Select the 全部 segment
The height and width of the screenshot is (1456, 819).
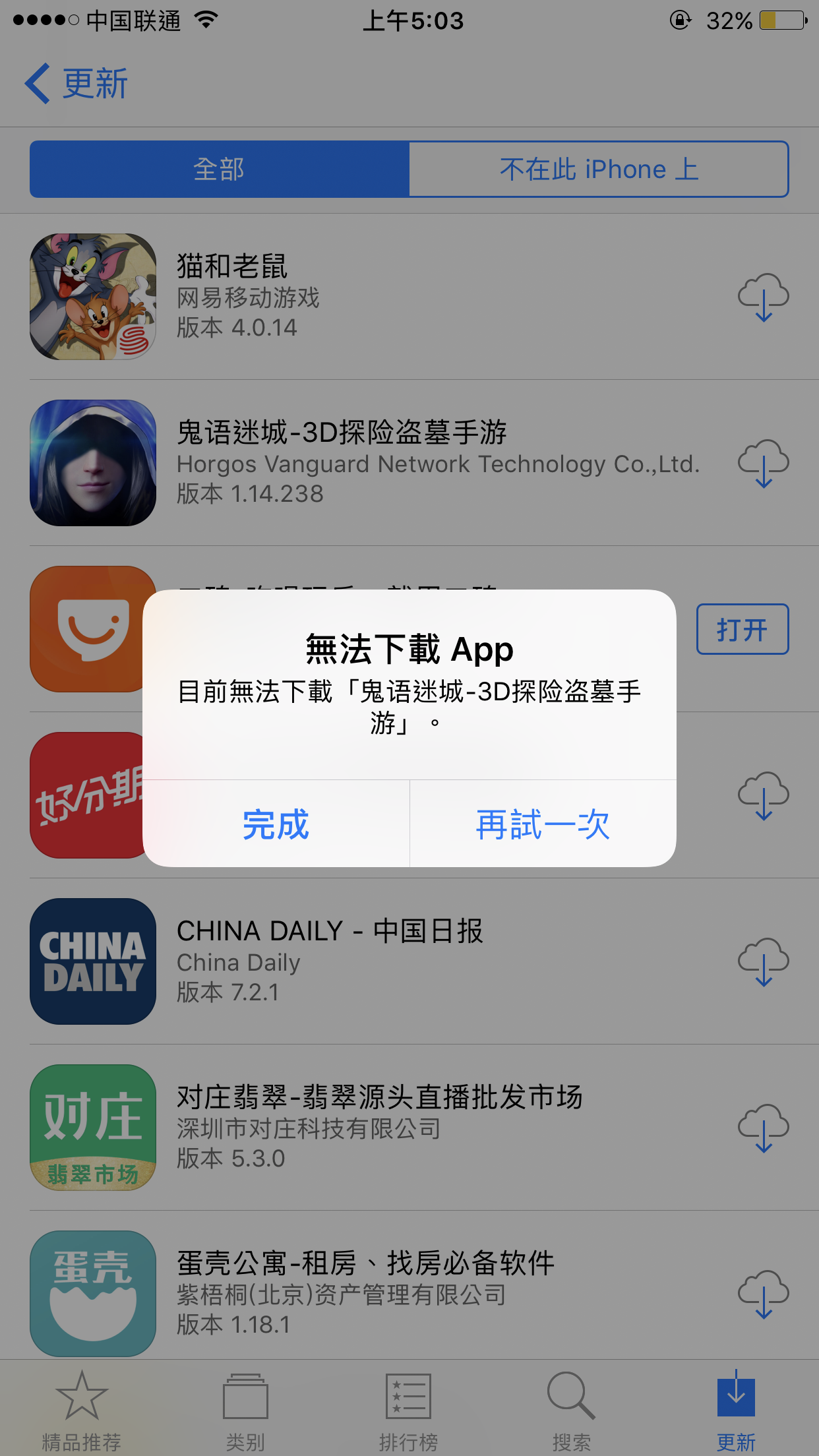click(220, 169)
